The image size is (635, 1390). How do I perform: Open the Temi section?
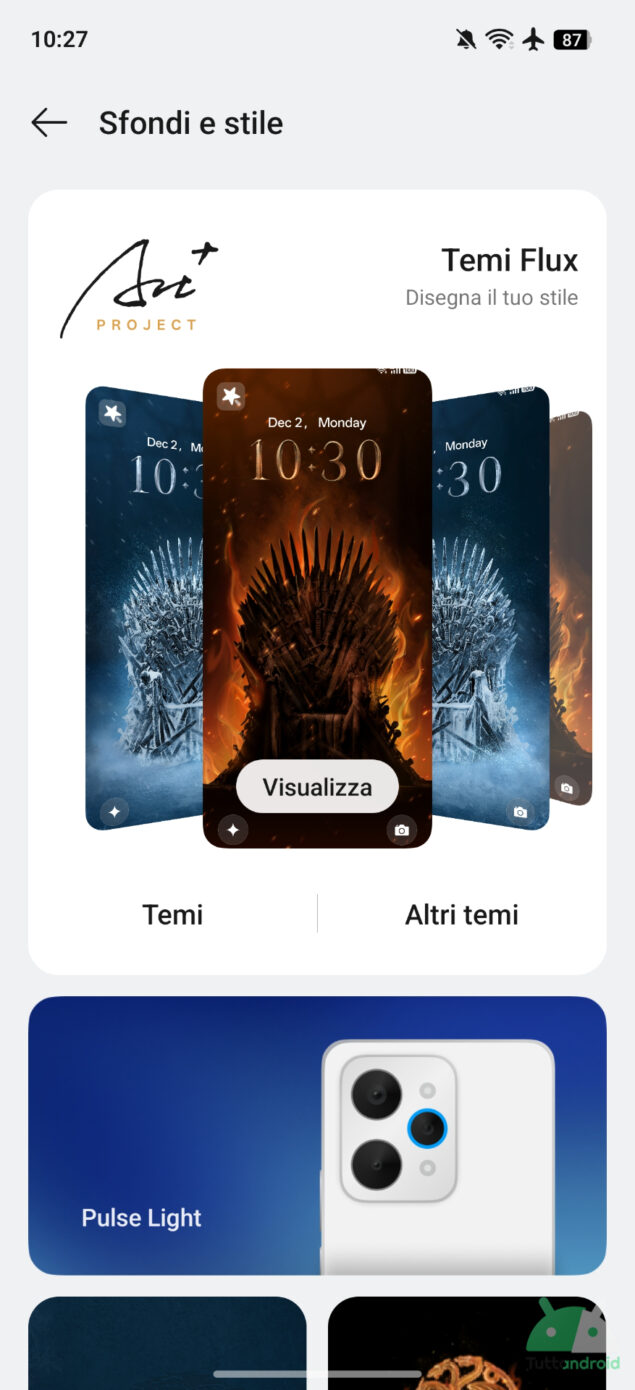(173, 914)
